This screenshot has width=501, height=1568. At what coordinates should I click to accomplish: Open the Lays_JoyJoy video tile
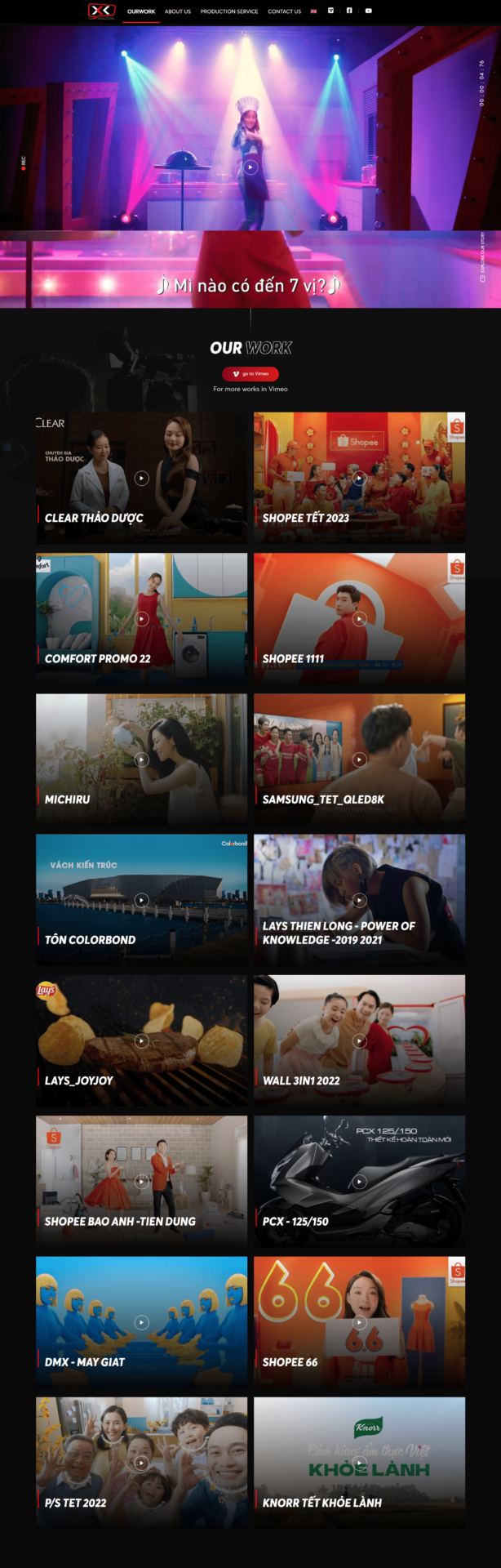tap(141, 1040)
